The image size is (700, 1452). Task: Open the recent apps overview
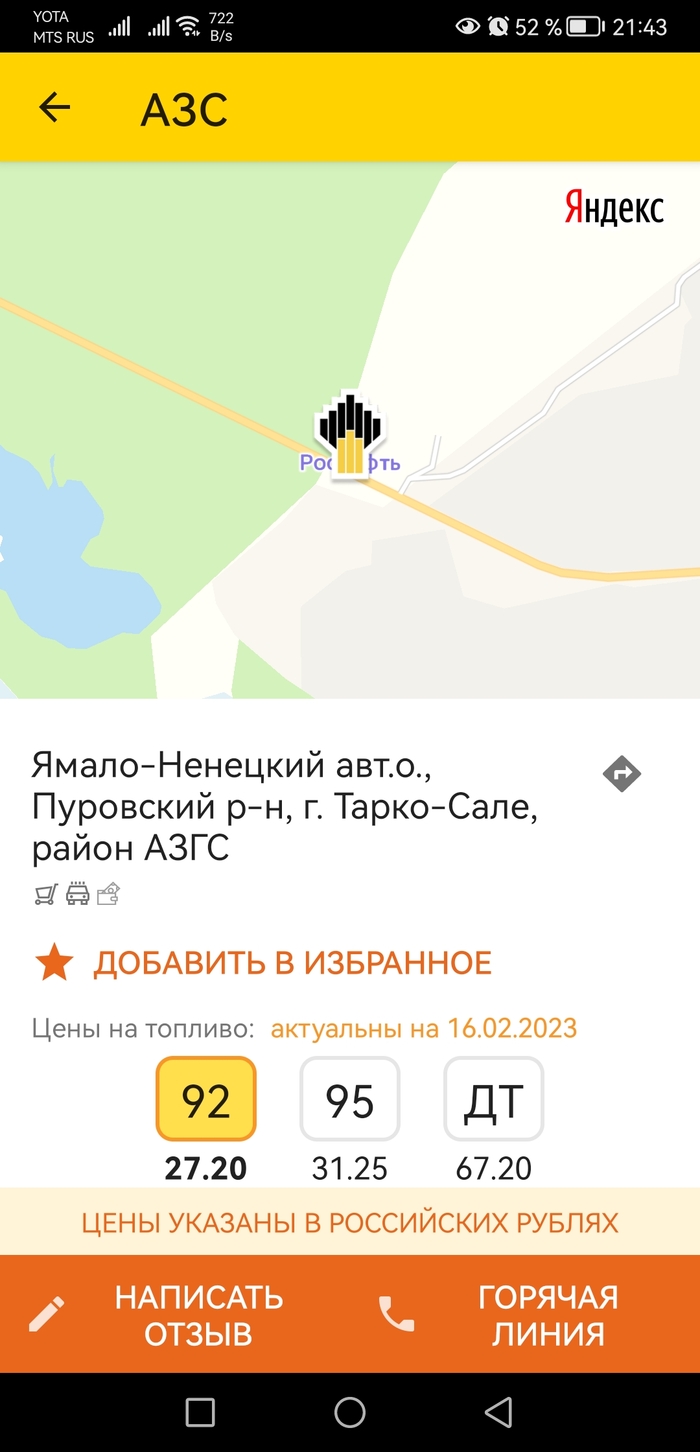(x=200, y=1412)
